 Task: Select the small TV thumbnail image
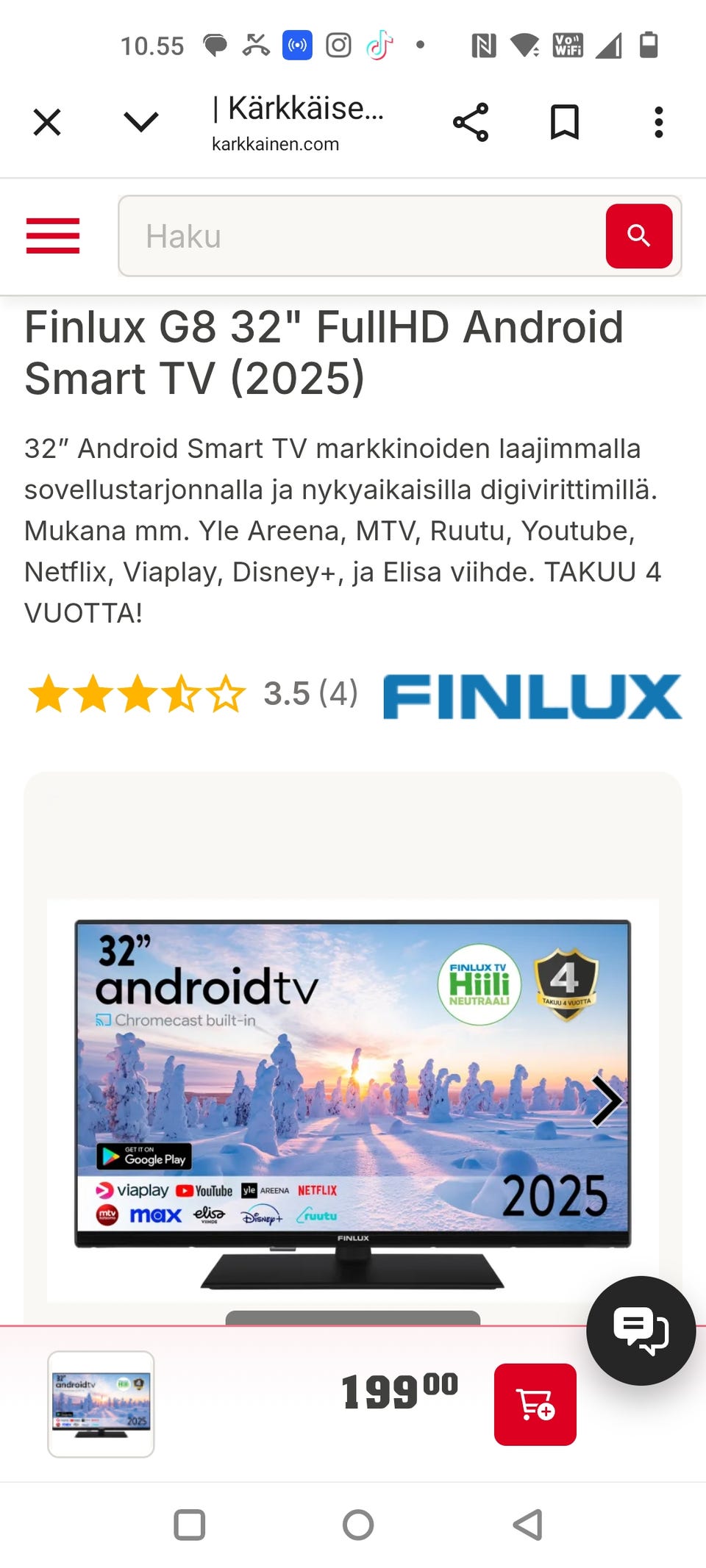tap(101, 1404)
